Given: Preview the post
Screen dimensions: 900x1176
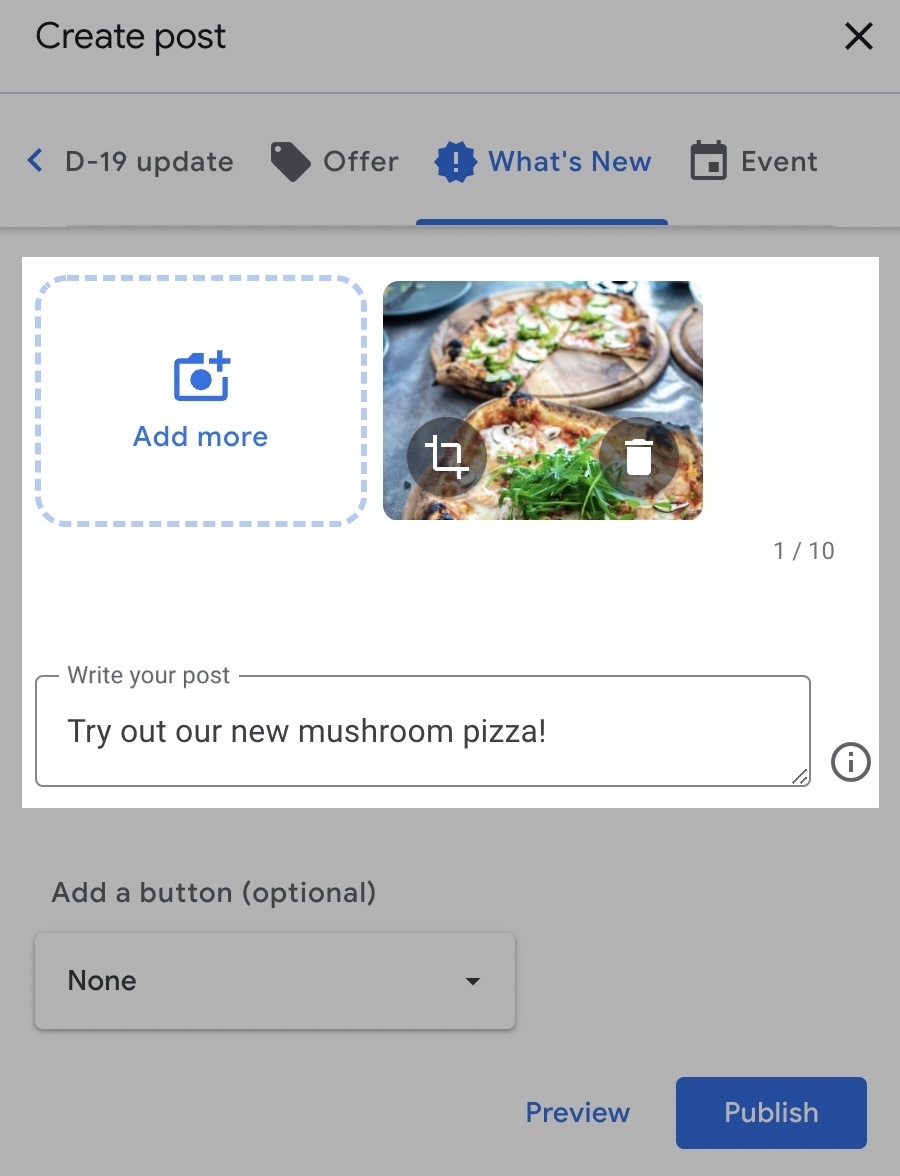Looking at the screenshot, I should click(x=578, y=1112).
